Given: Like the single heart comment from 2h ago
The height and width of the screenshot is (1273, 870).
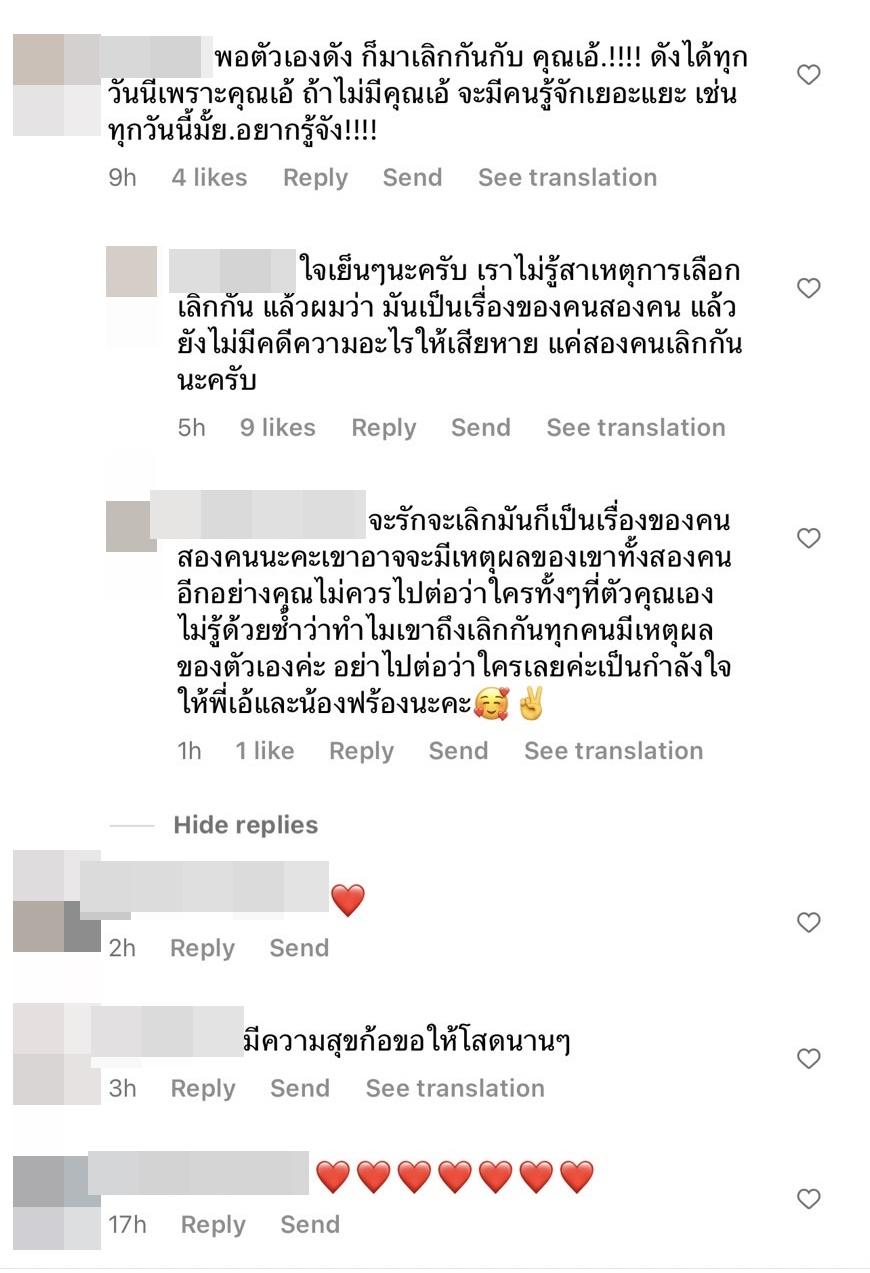Looking at the screenshot, I should 808,923.
